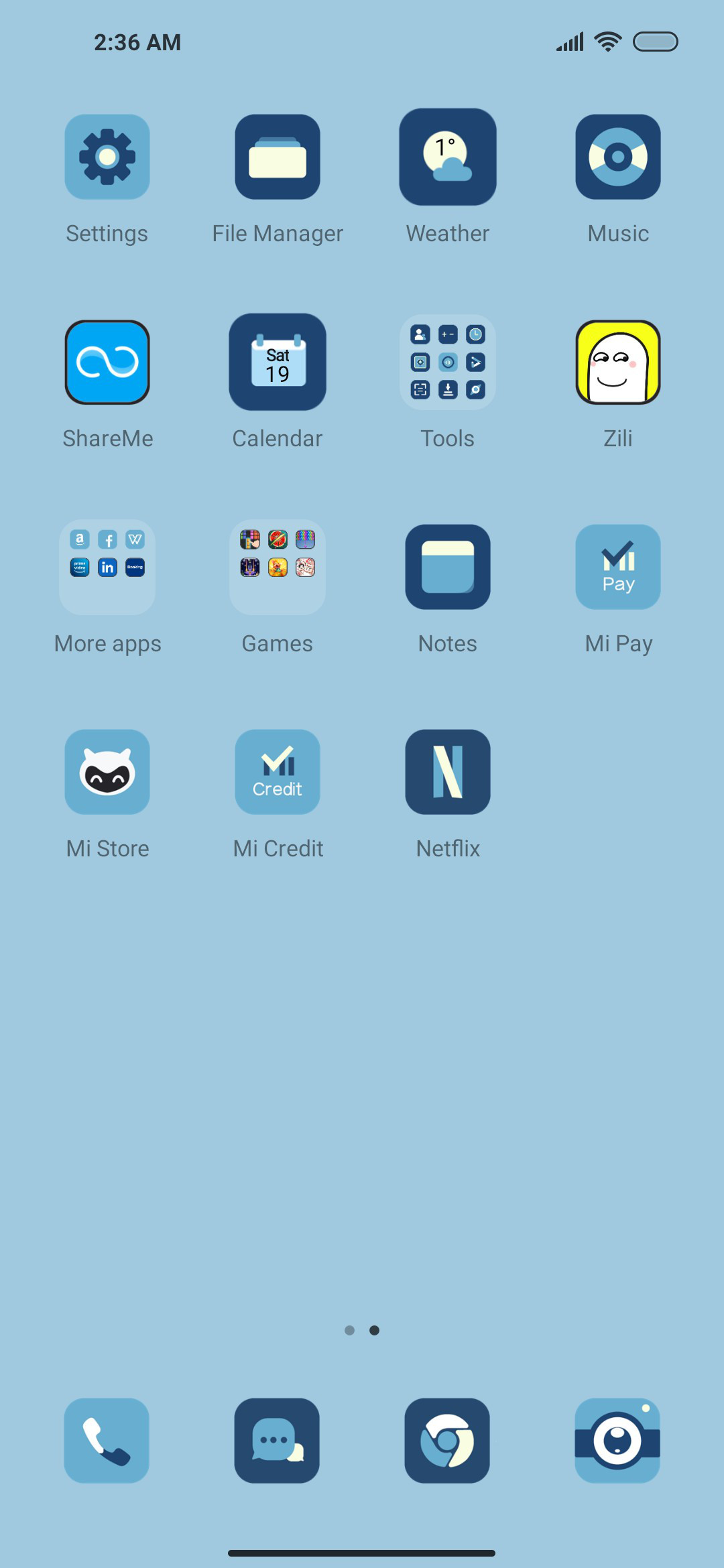This screenshot has height=1568, width=724.
Task: Launch Chrome browser from dock
Action: pyautogui.click(x=447, y=1441)
